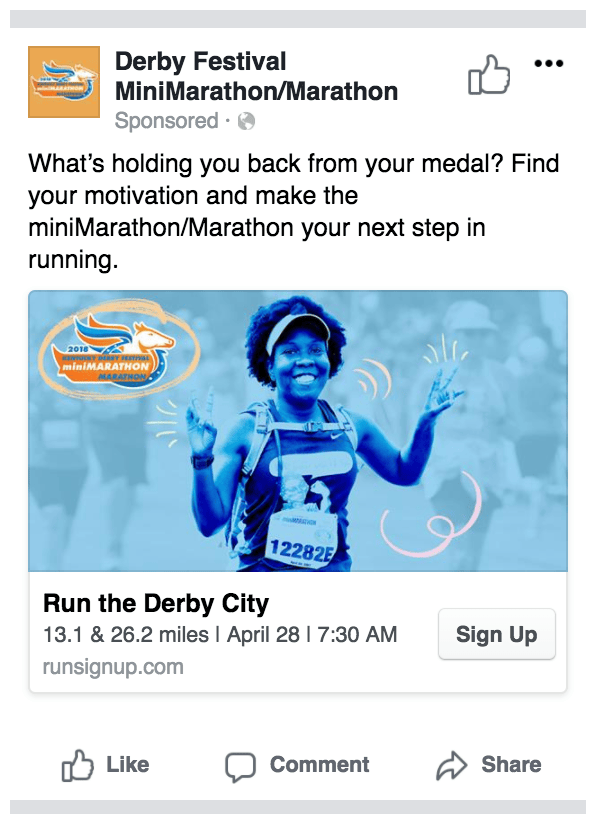Image resolution: width=604 pixels, height=830 pixels.
Task: Comment on this post
Action: 297,766
